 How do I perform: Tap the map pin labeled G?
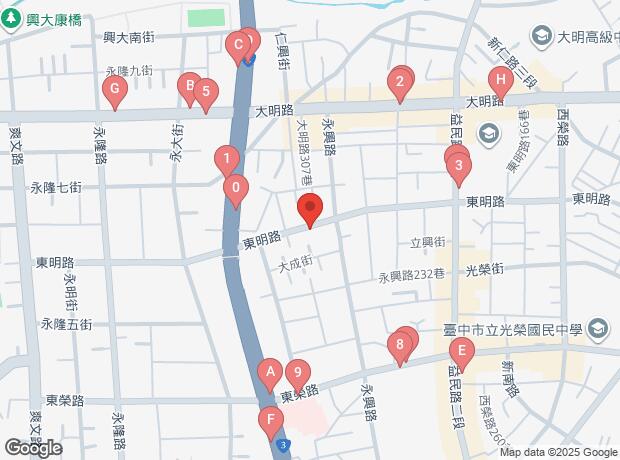coord(115,93)
